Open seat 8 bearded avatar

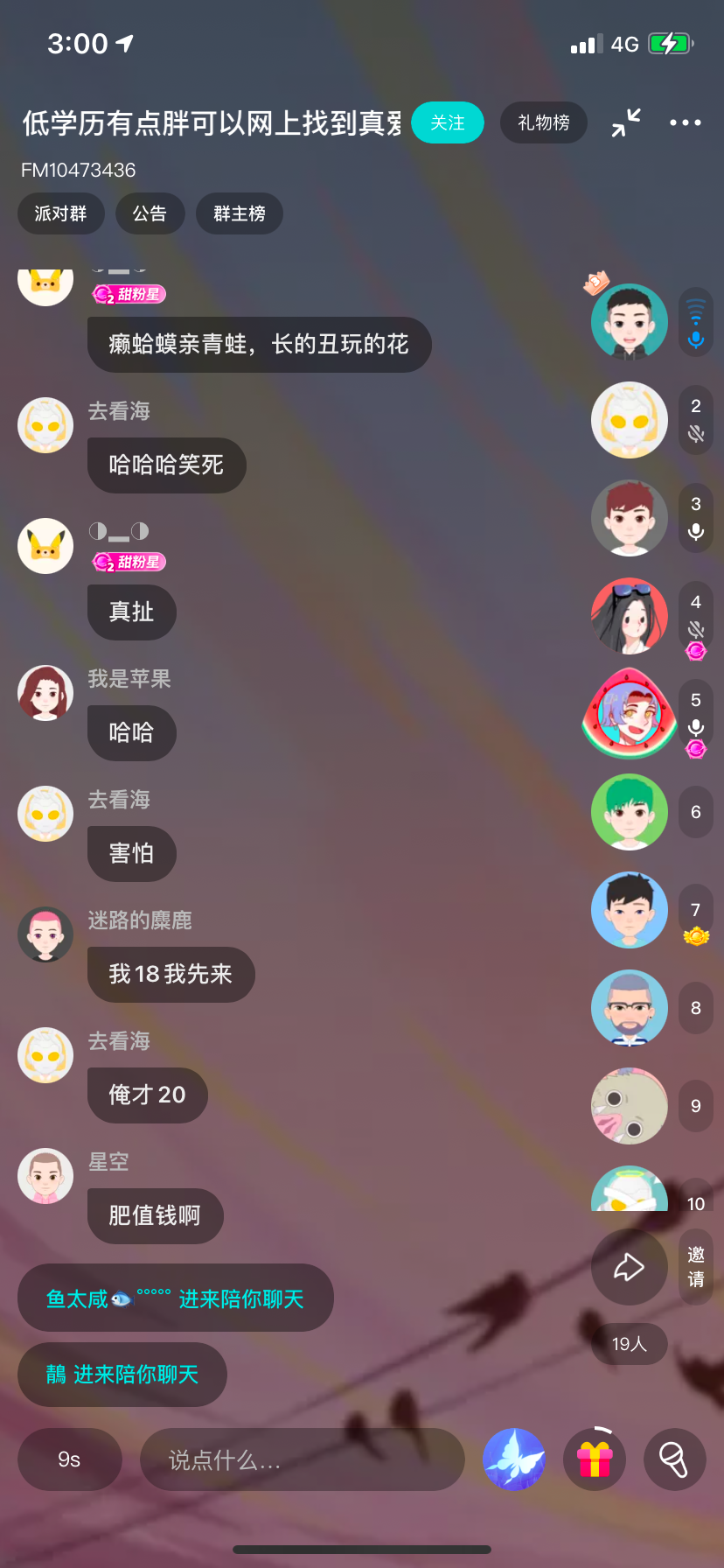[x=629, y=1008]
